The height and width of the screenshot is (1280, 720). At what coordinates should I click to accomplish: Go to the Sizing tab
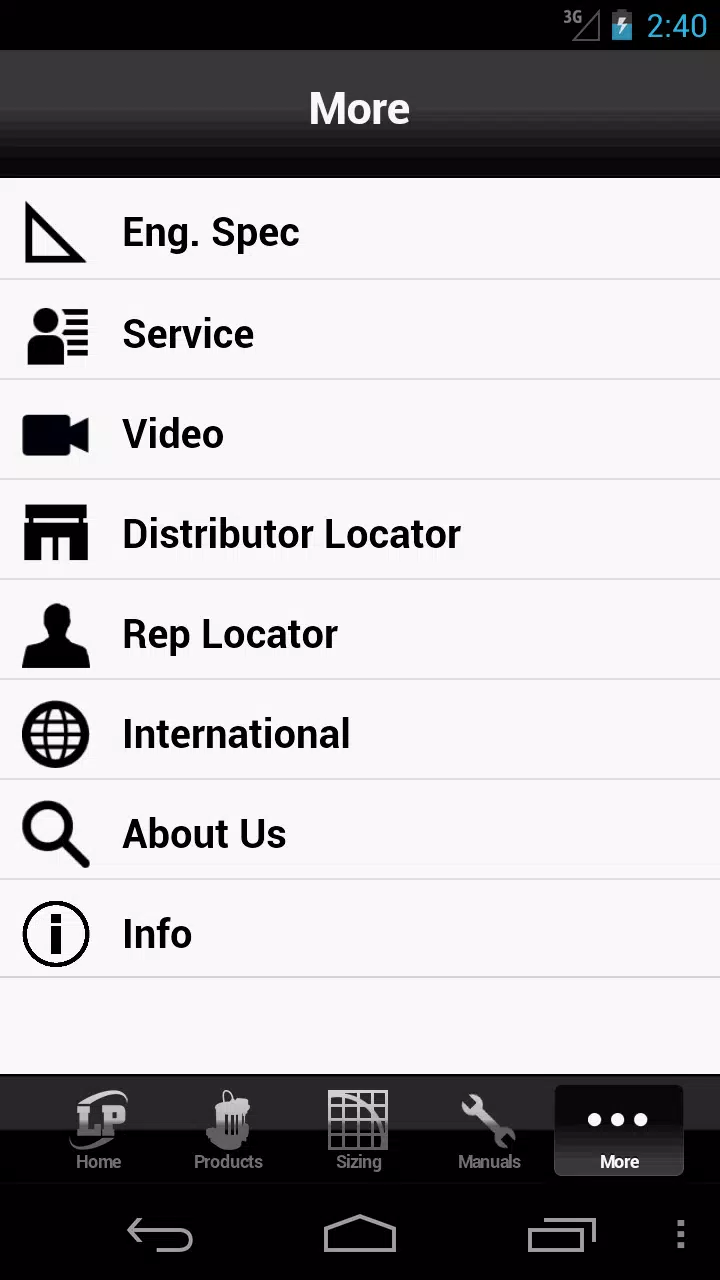(358, 1130)
